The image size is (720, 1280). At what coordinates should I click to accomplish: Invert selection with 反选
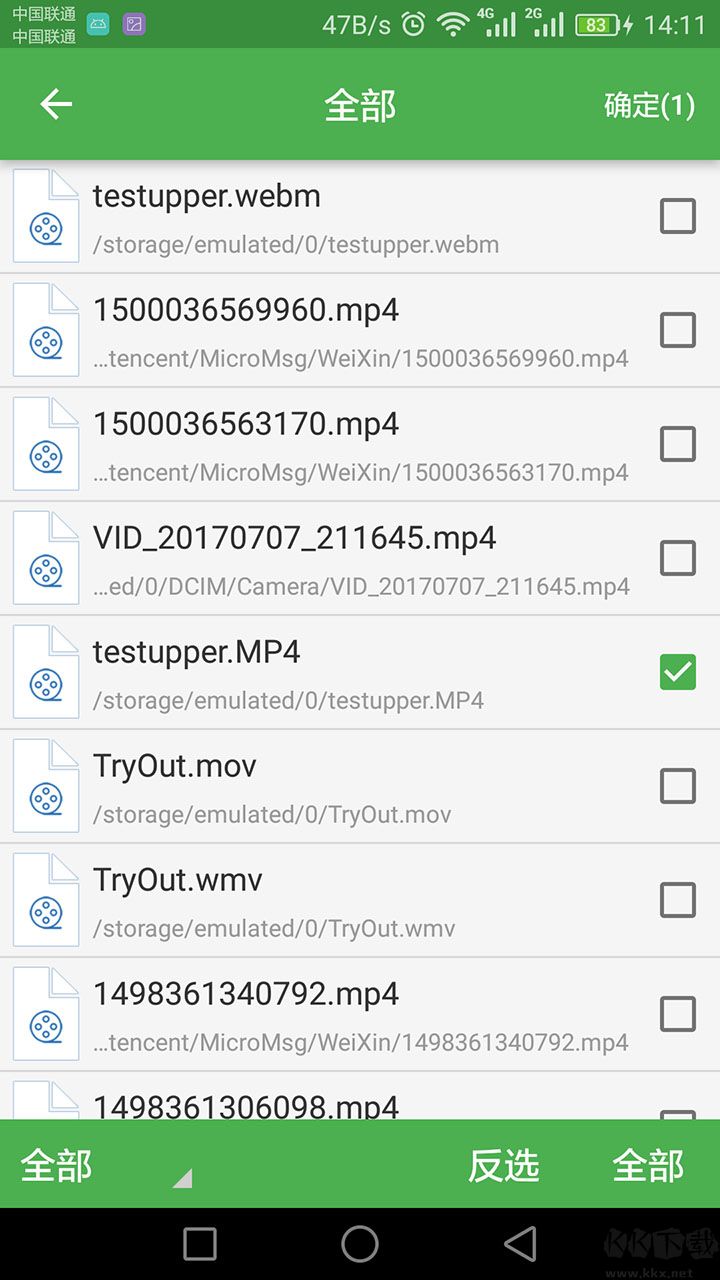point(504,1166)
